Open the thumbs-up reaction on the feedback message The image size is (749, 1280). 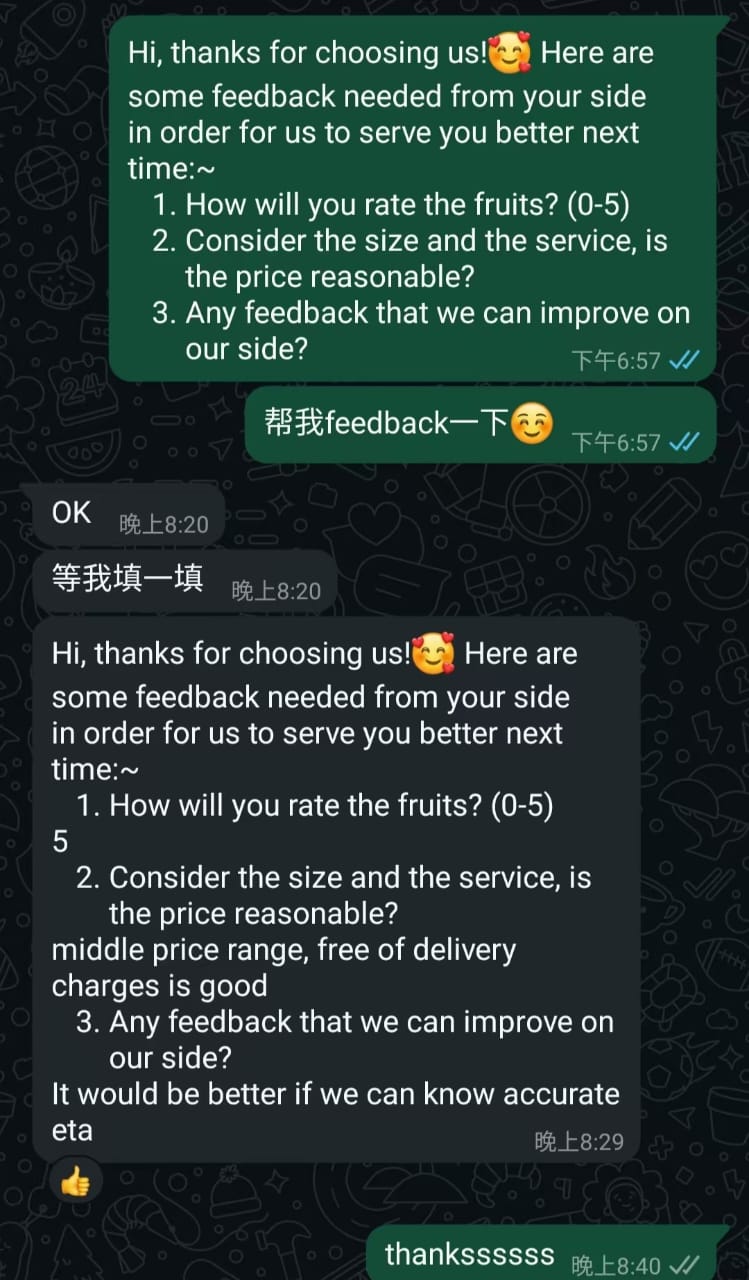[75, 1182]
